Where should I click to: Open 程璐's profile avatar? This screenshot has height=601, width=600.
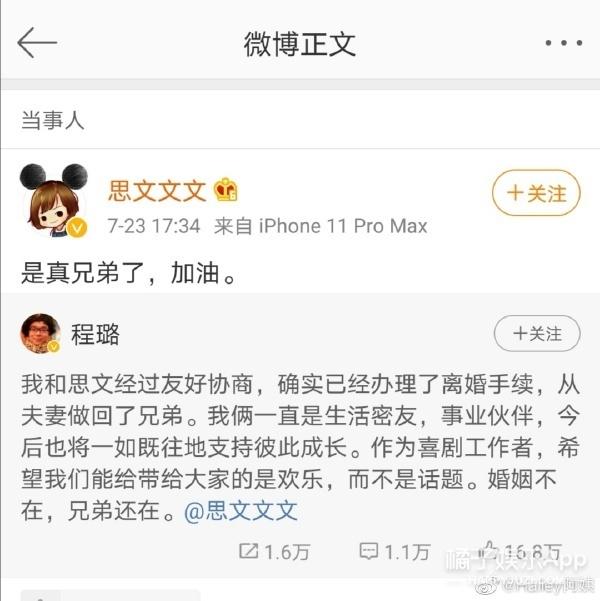[40, 334]
